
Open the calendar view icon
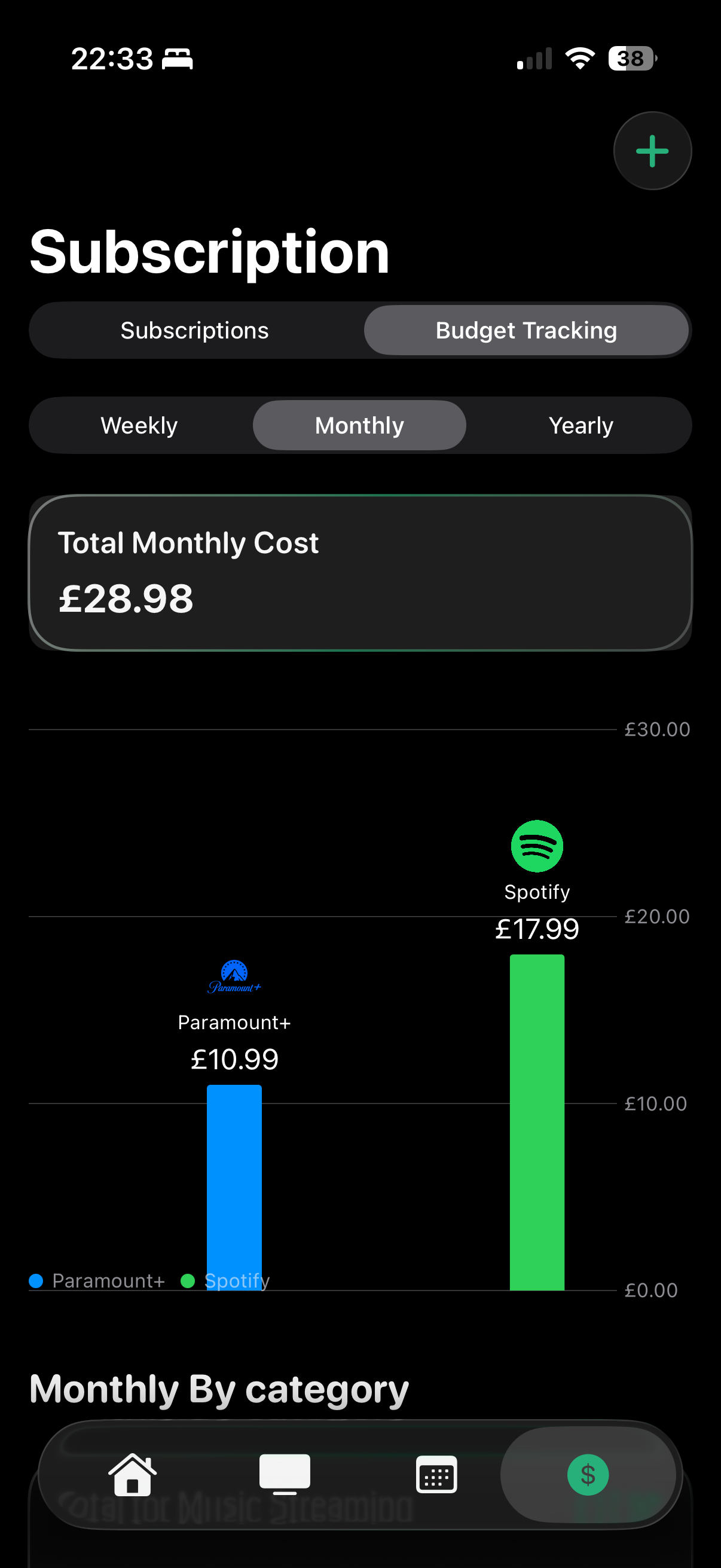(x=436, y=1474)
